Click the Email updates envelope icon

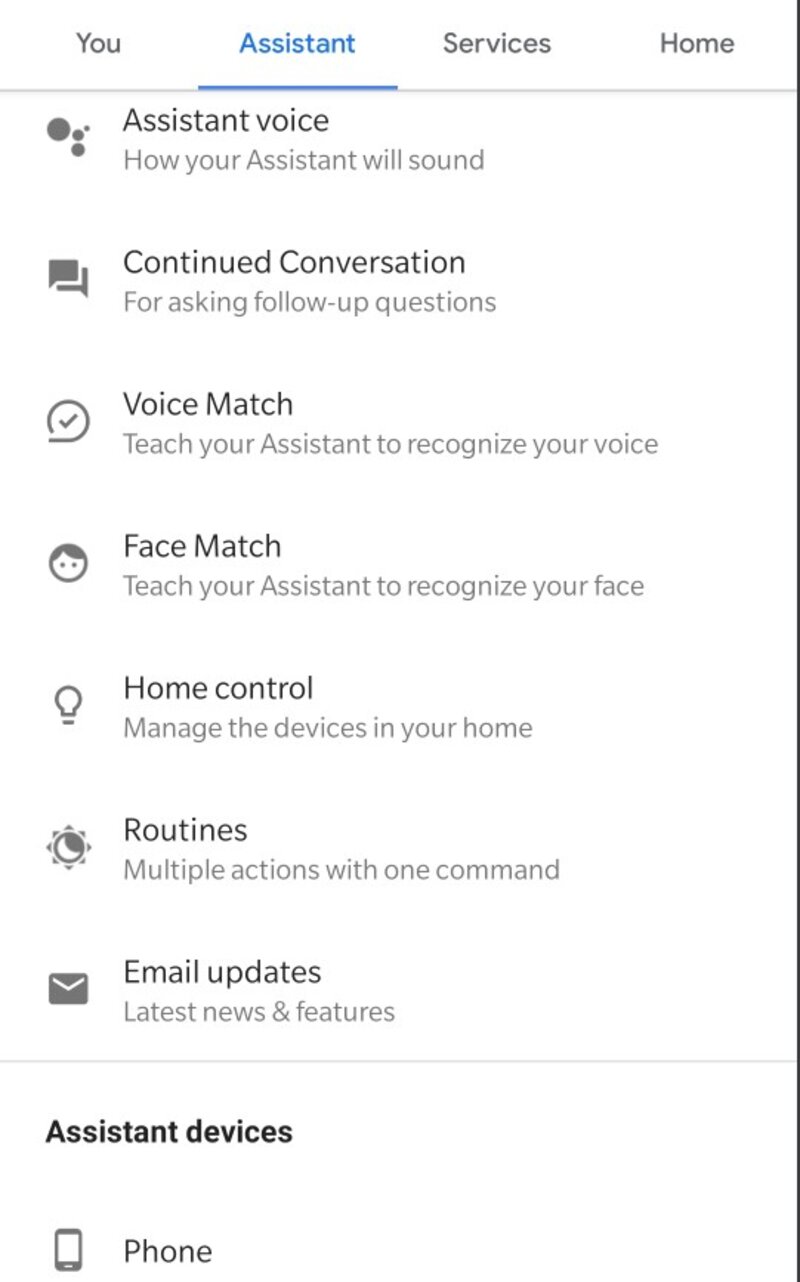pyautogui.click(x=68, y=988)
